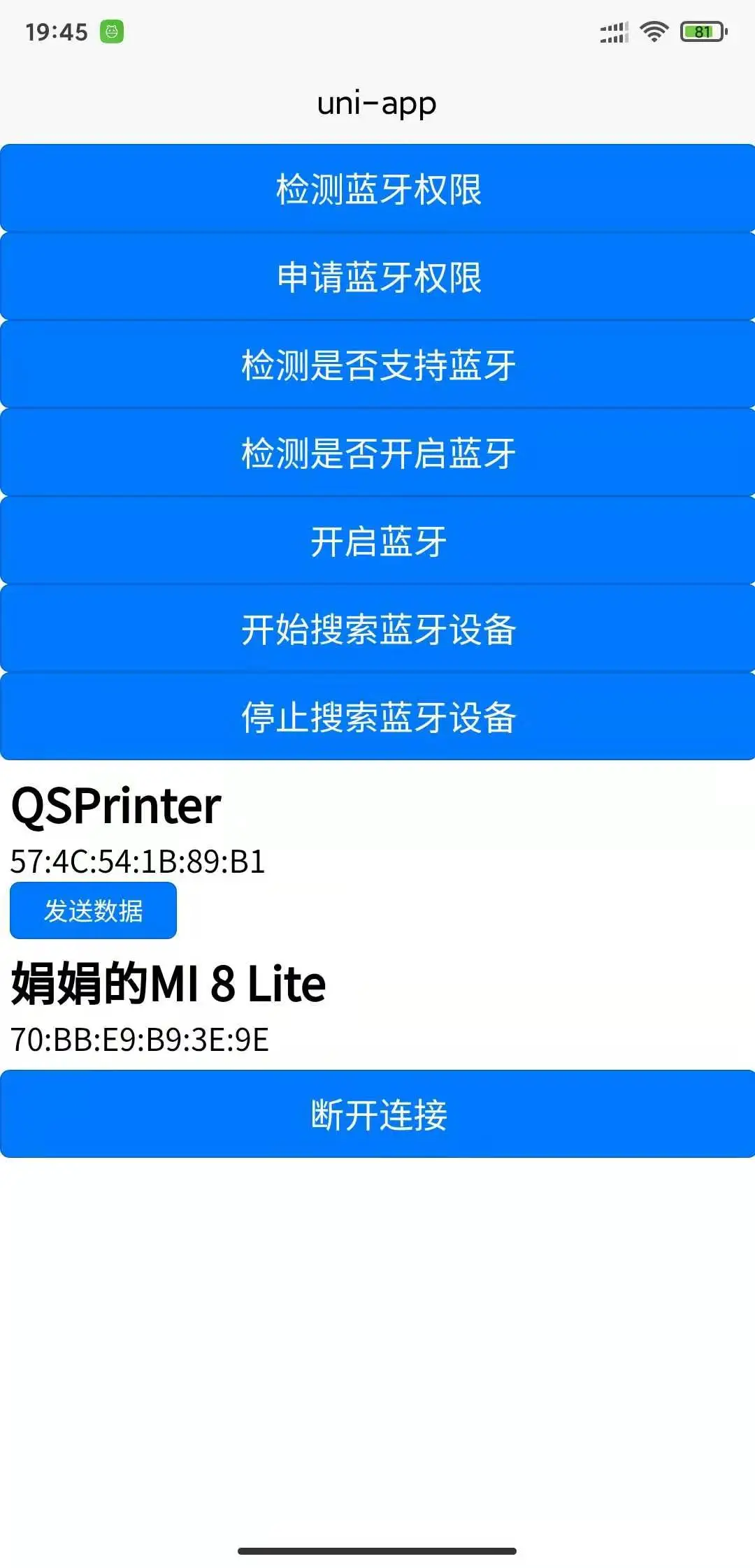Check support with 检测是否支持蓝牙
This screenshot has width=755, height=1568.
click(x=377, y=365)
